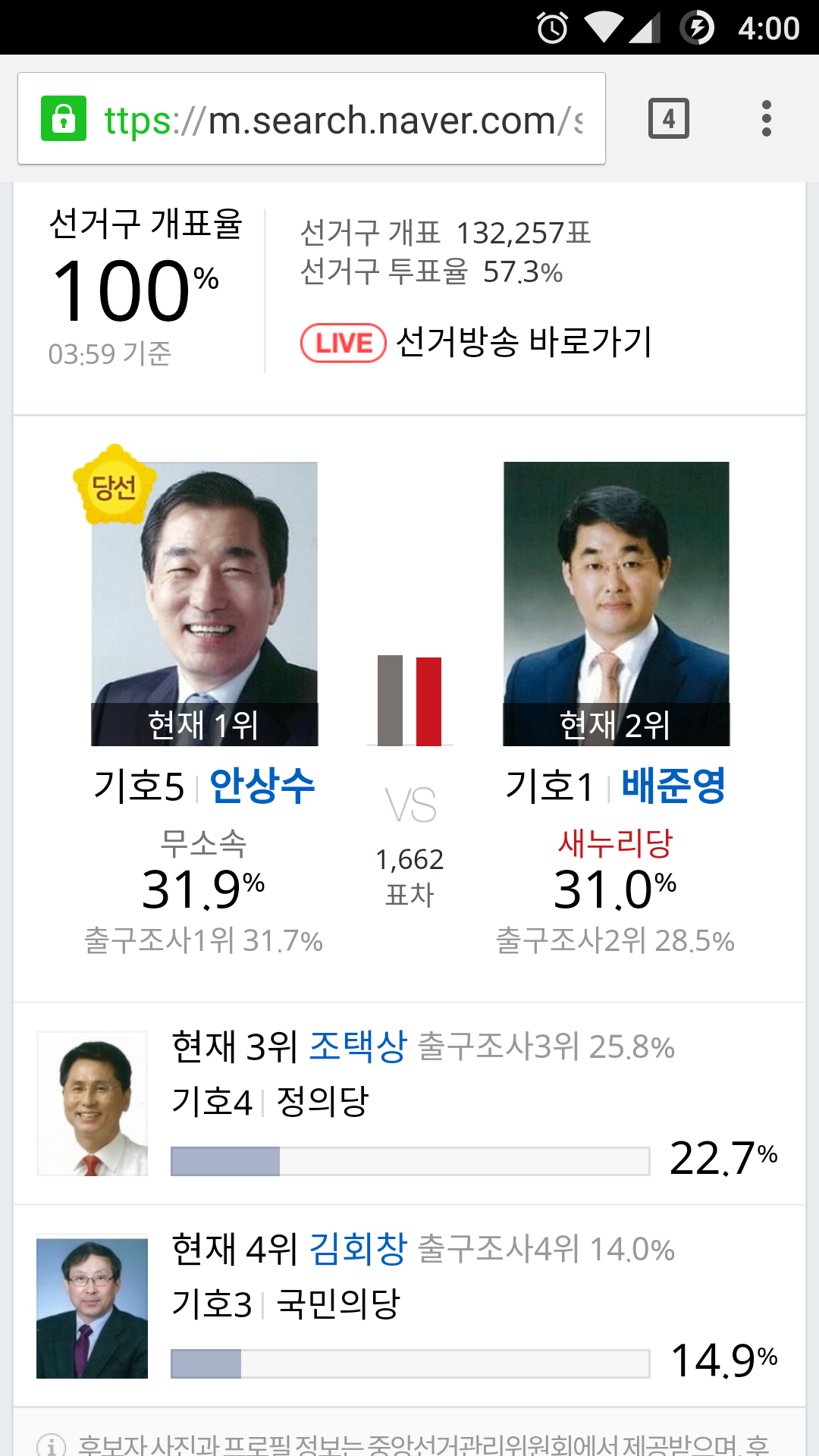Open candidate 안상수's profile link
Image resolution: width=819 pixels, height=1456 pixels.
(262, 786)
